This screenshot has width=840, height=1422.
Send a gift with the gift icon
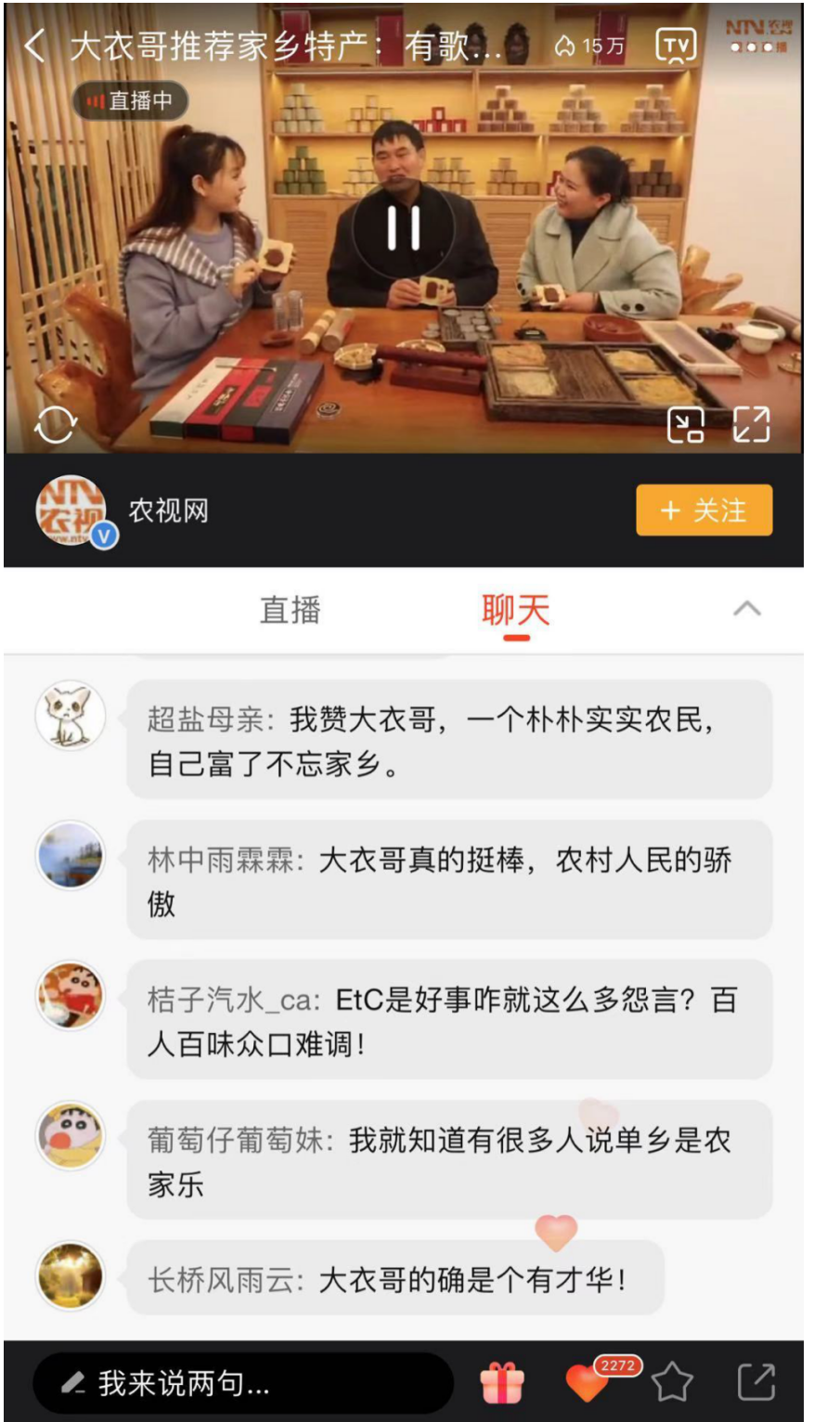pyautogui.click(x=502, y=1383)
